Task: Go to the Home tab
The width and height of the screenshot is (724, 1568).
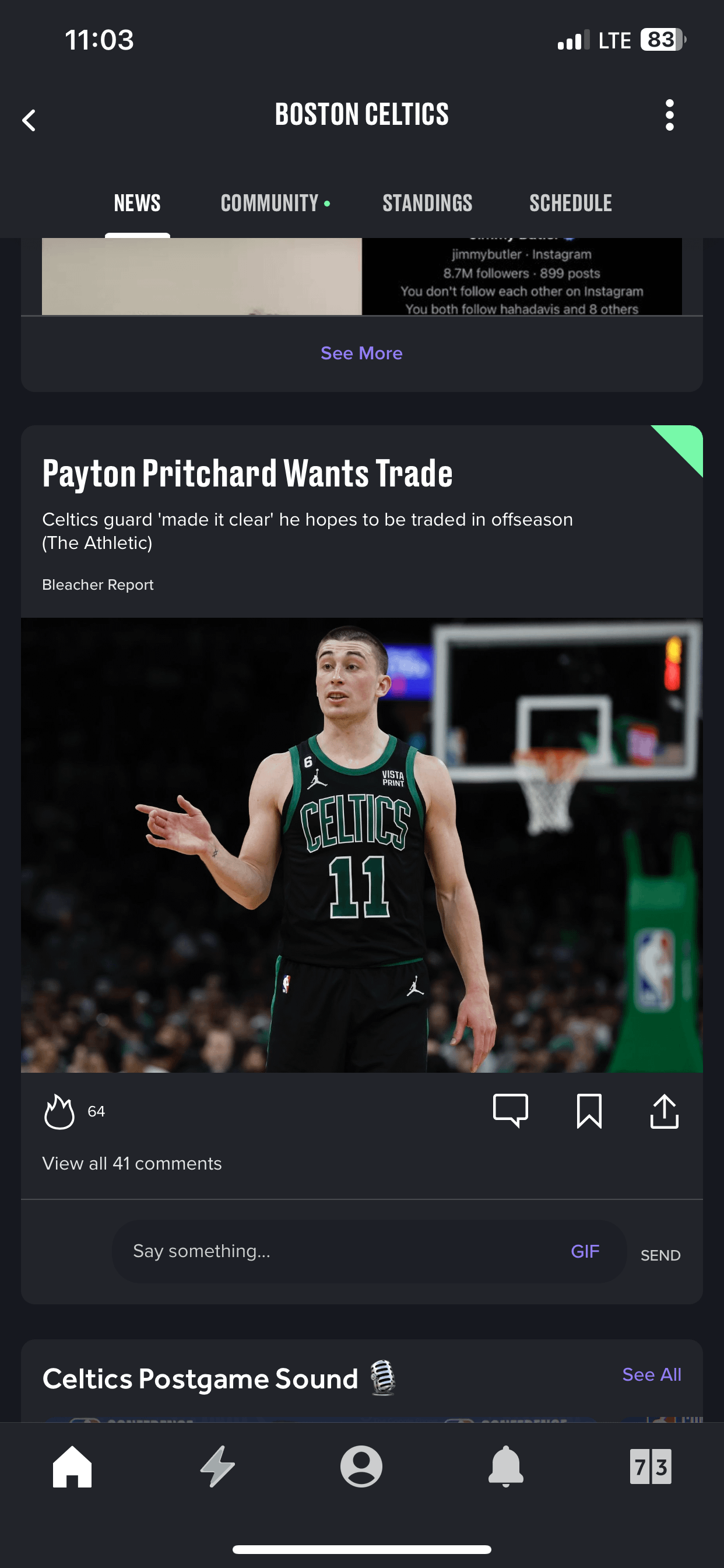Action: [x=72, y=1466]
